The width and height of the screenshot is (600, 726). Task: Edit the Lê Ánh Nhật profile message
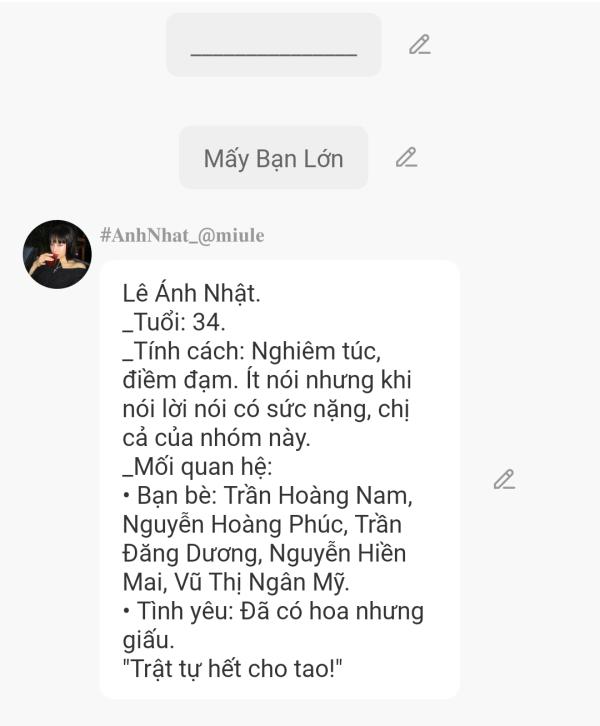tap(504, 480)
